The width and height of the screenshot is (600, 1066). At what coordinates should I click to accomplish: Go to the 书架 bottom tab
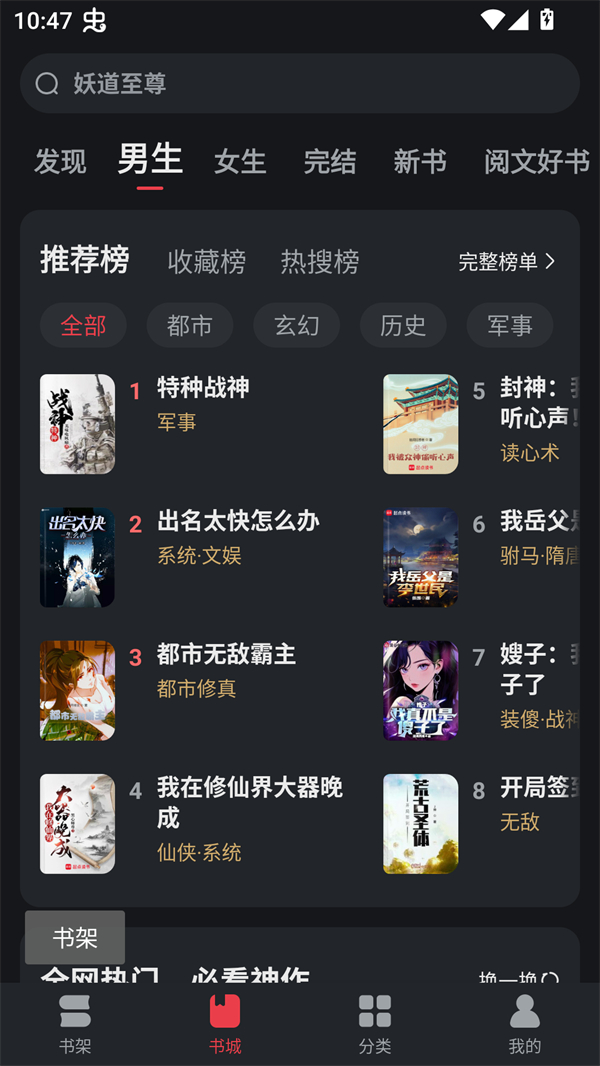75,1023
